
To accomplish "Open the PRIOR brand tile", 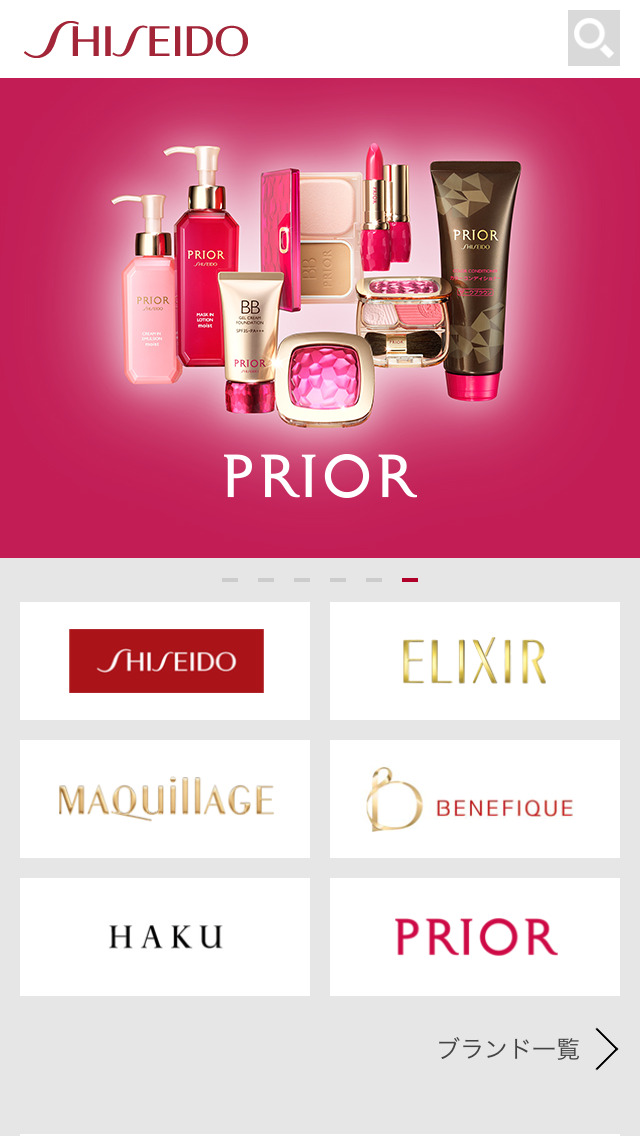I will 475,937.
